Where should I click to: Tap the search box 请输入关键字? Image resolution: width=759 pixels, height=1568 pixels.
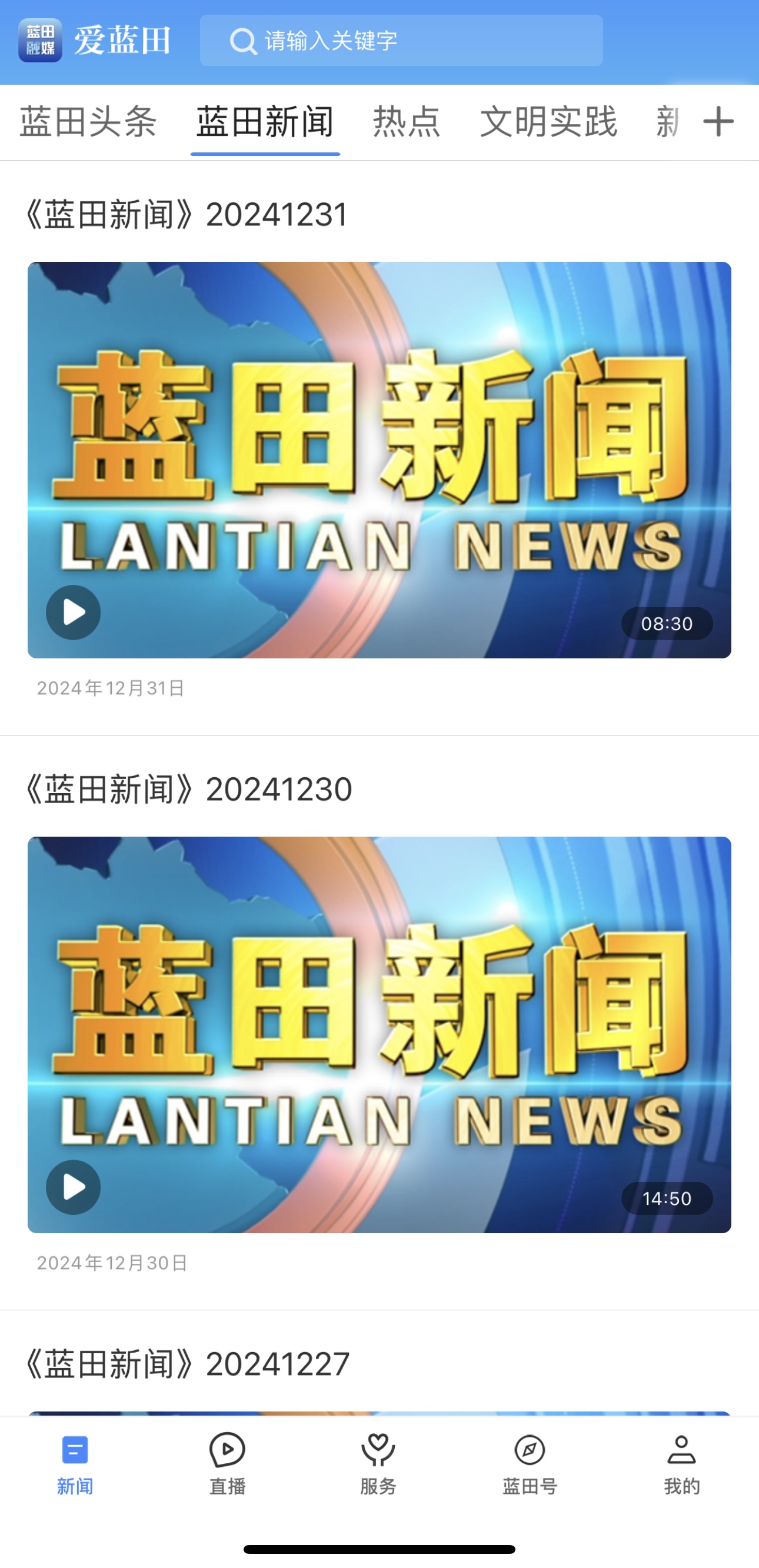coord(401,41)
